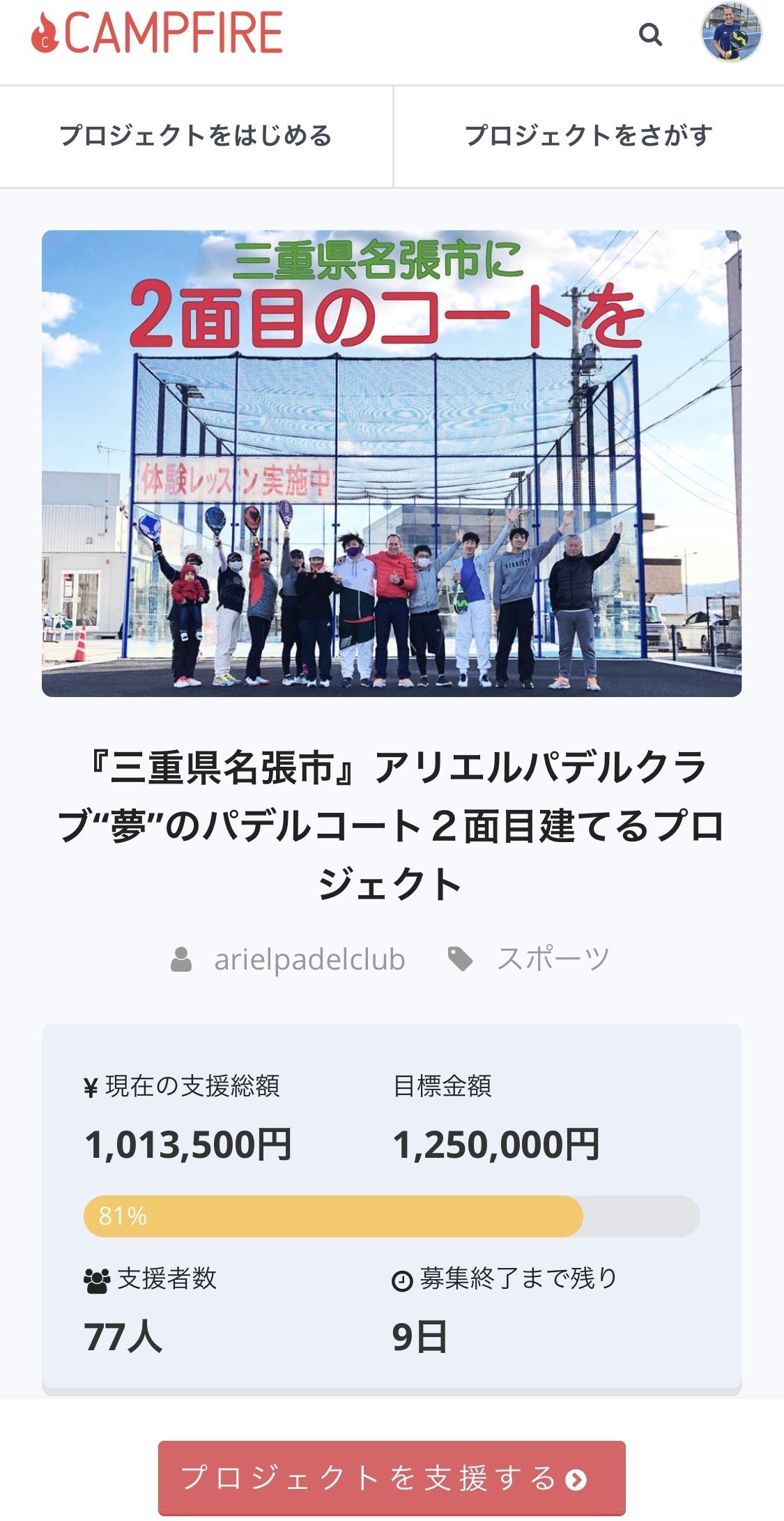Go to CAMPFIRE home via logo

coord(157,33)
